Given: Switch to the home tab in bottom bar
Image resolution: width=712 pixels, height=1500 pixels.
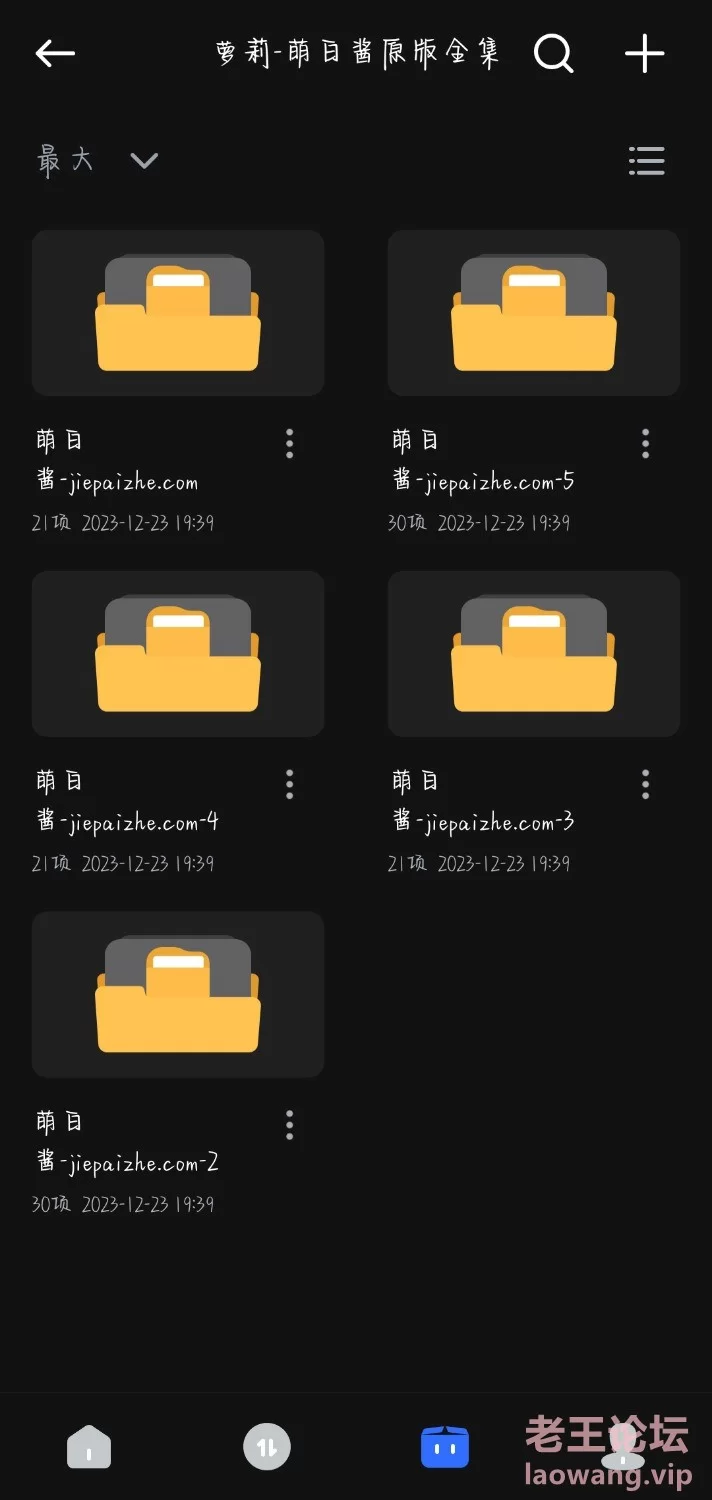Looking at the screenshot, I should [89, 1447].
